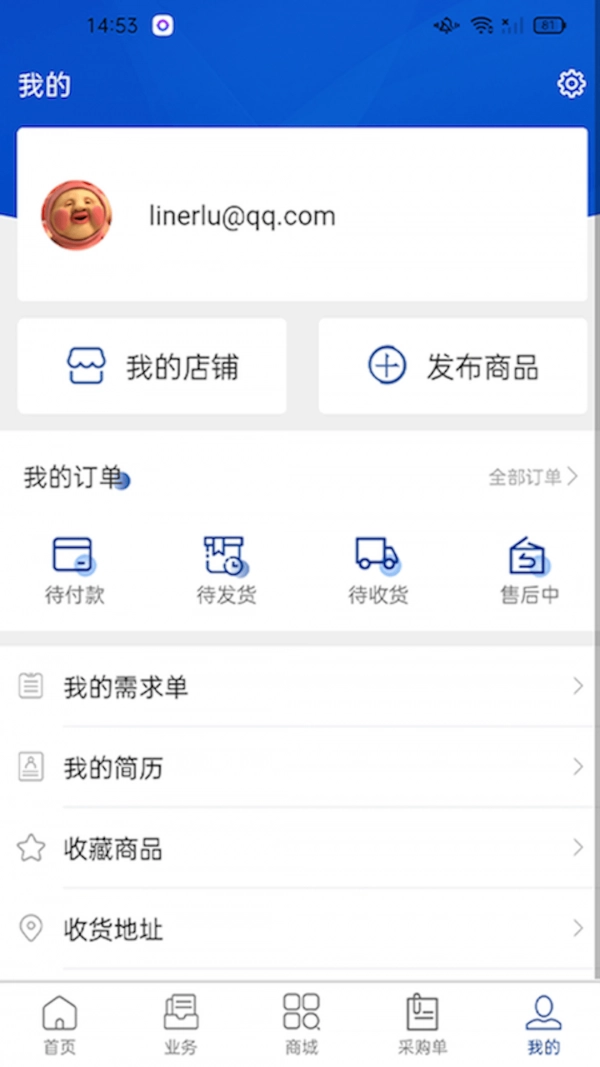This screenshot has height=1067, width=600.
Task: Open 收货地址
Action: [x=300, y=930]
